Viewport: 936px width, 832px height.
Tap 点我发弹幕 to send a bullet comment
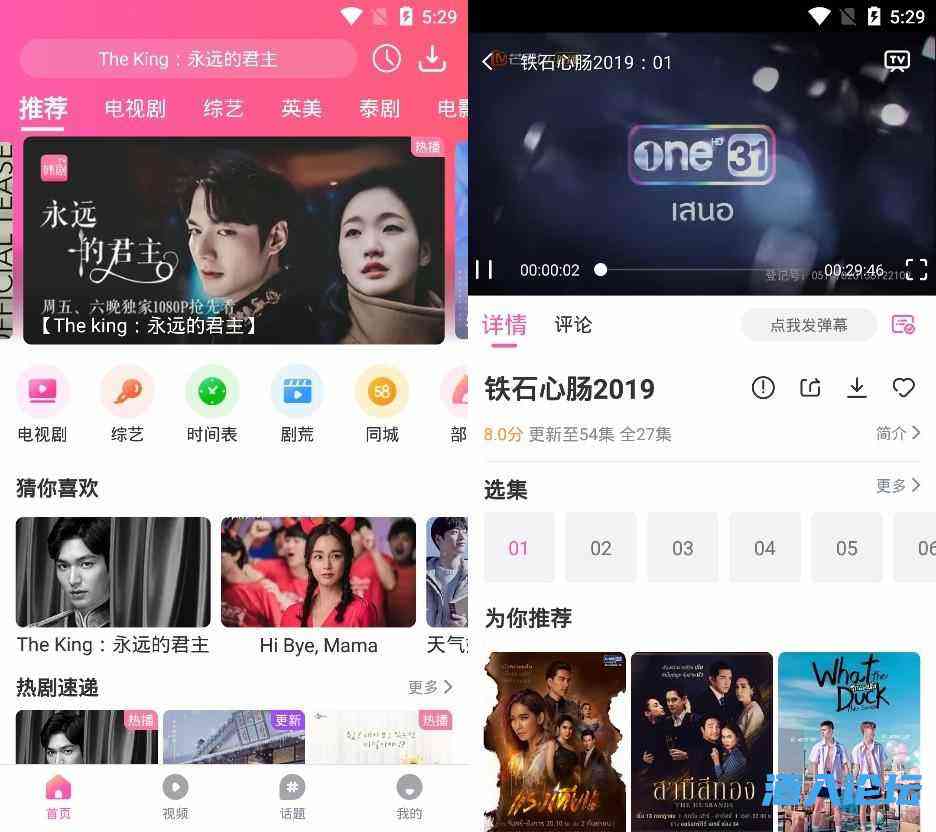point(808,325)
